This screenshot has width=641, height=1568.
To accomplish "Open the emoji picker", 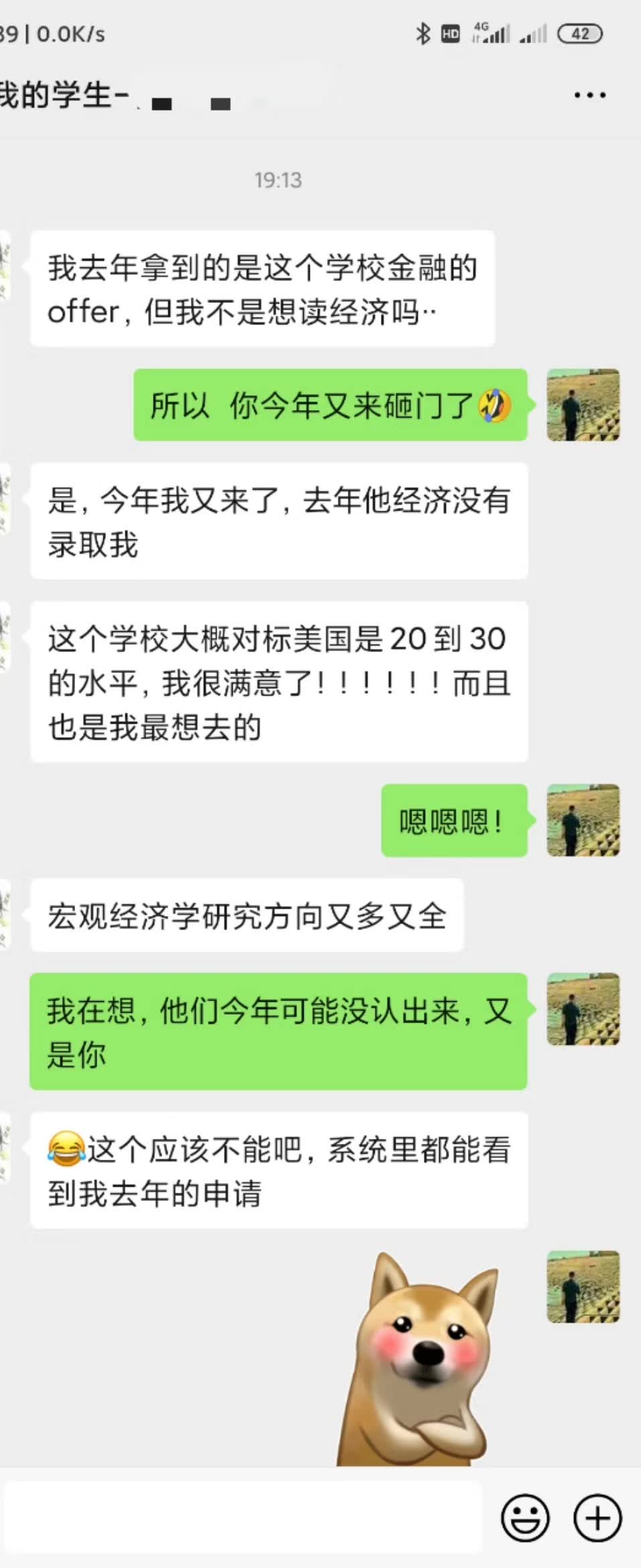I will 525,1518.
